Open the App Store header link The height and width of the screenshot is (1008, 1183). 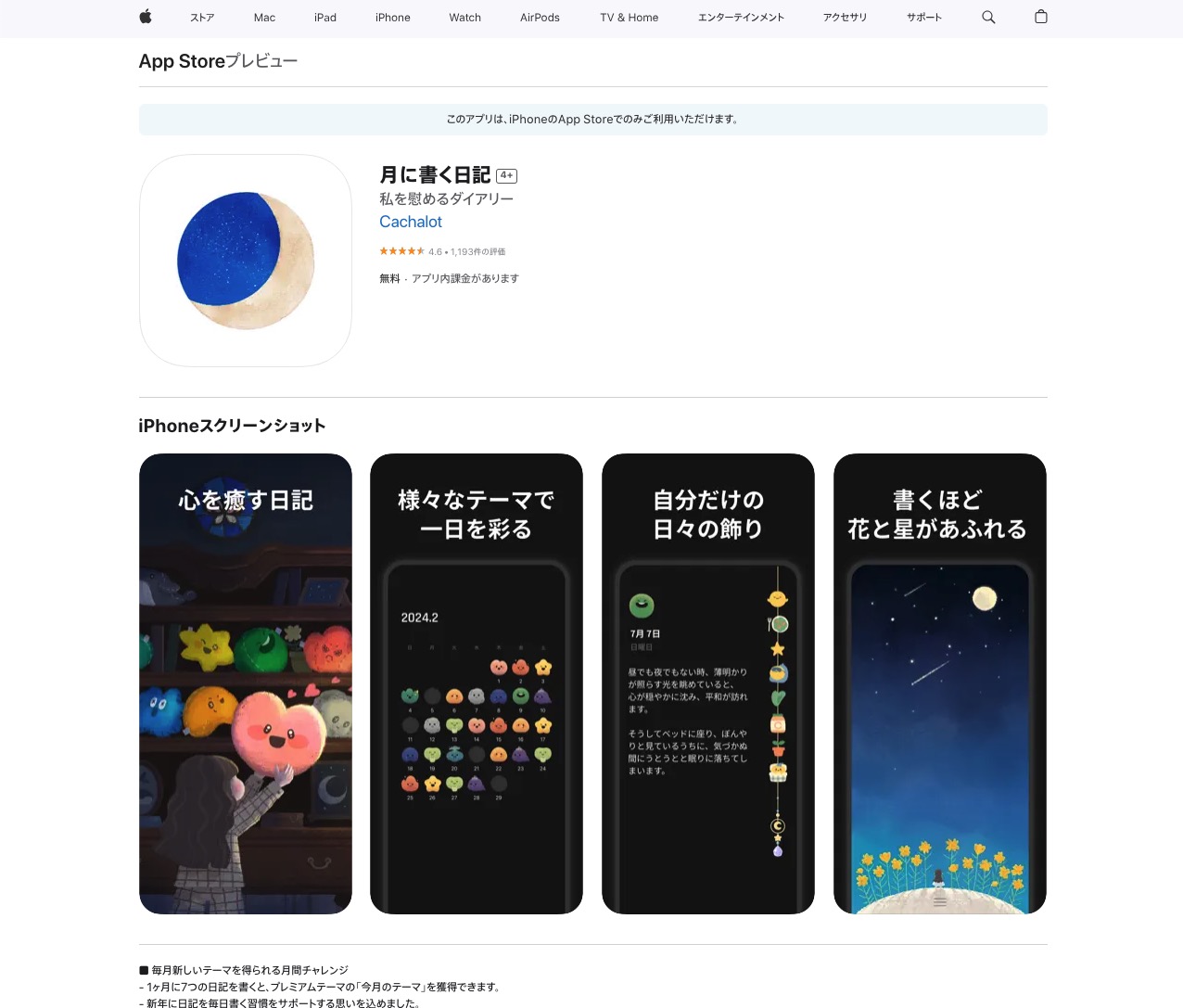182,61
